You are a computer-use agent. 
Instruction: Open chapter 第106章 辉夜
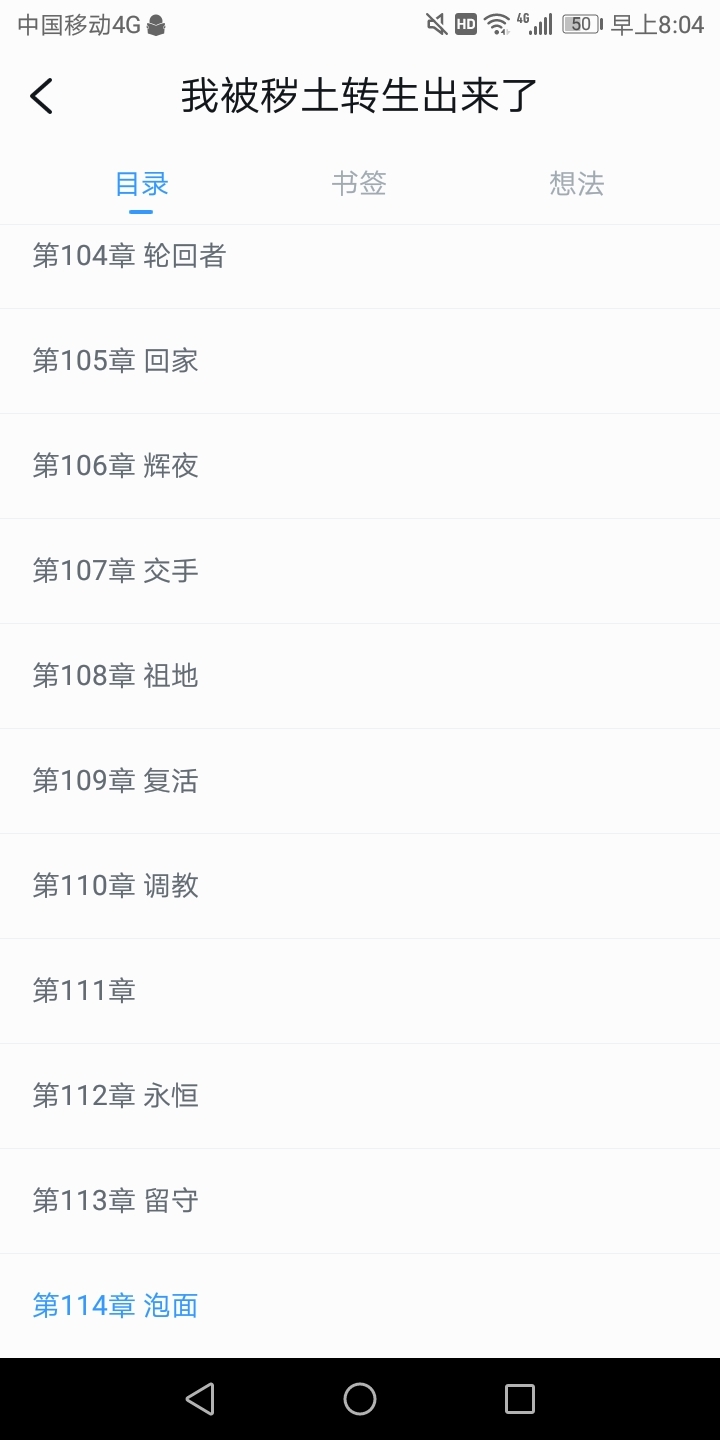point(116,466)
